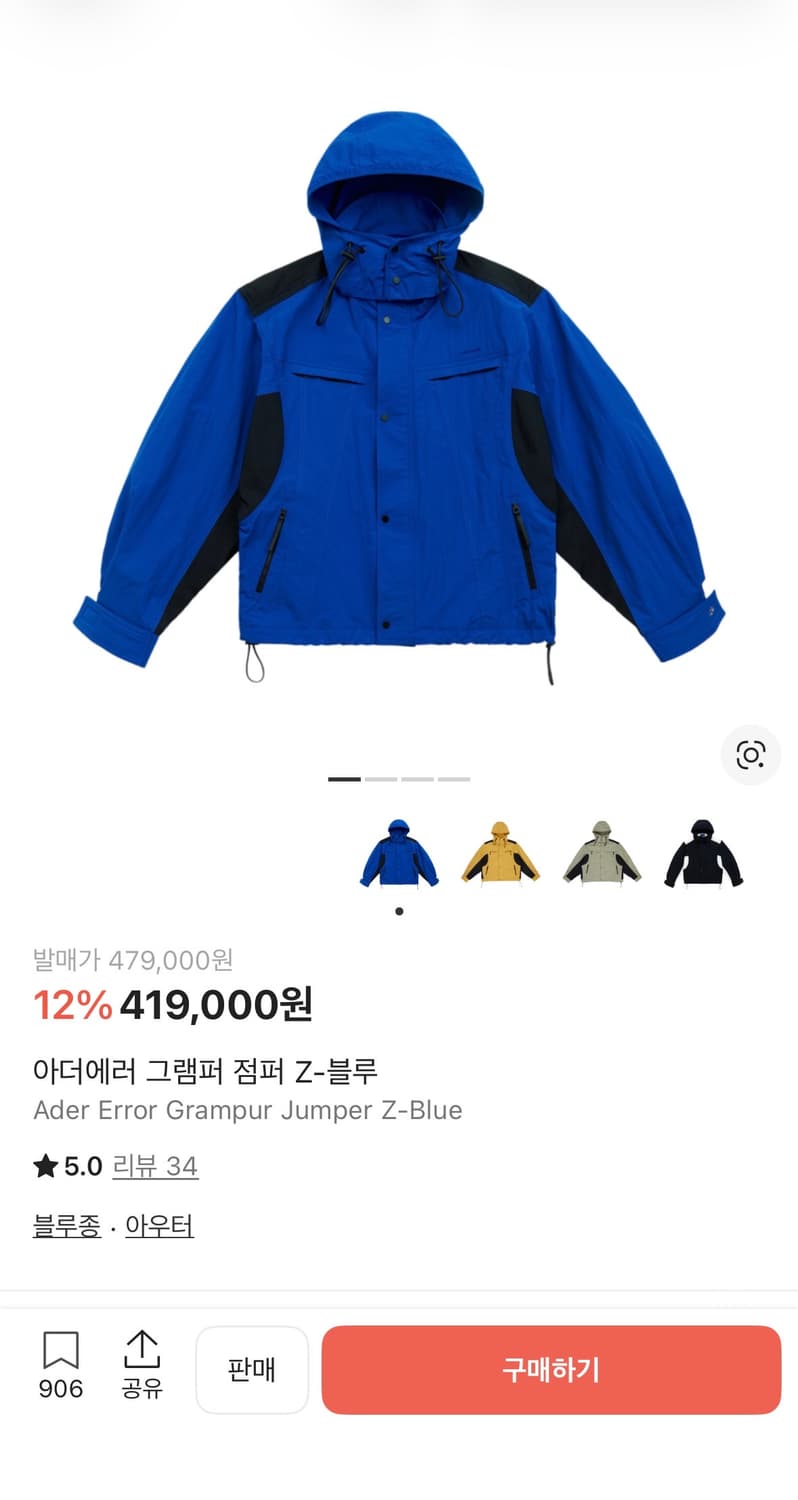This screenshot has width=798, height=1500.
Task: View the main blue jacket product photo
Action: (398, 400)
